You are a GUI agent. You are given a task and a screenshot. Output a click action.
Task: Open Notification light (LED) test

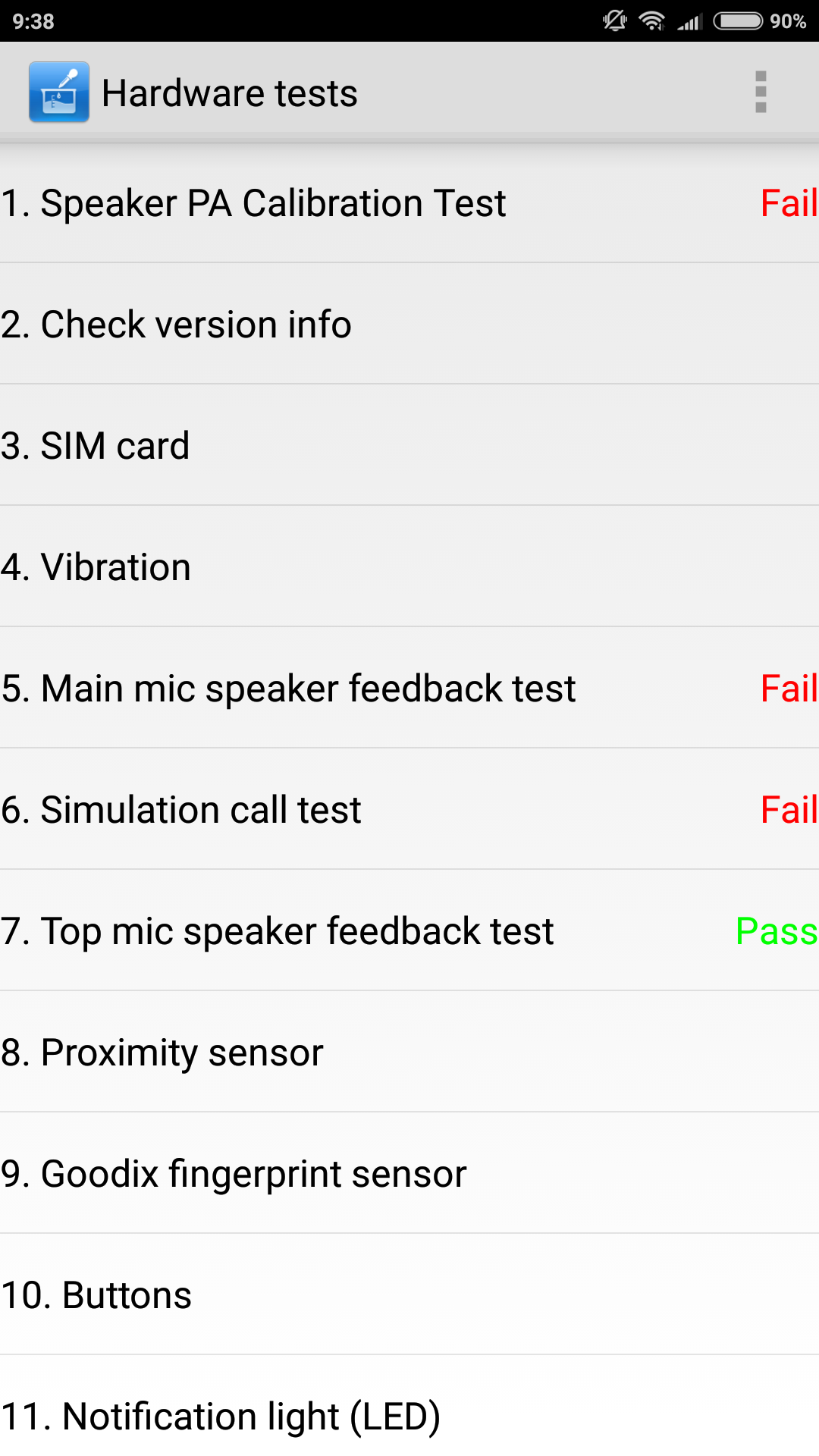409,1415
